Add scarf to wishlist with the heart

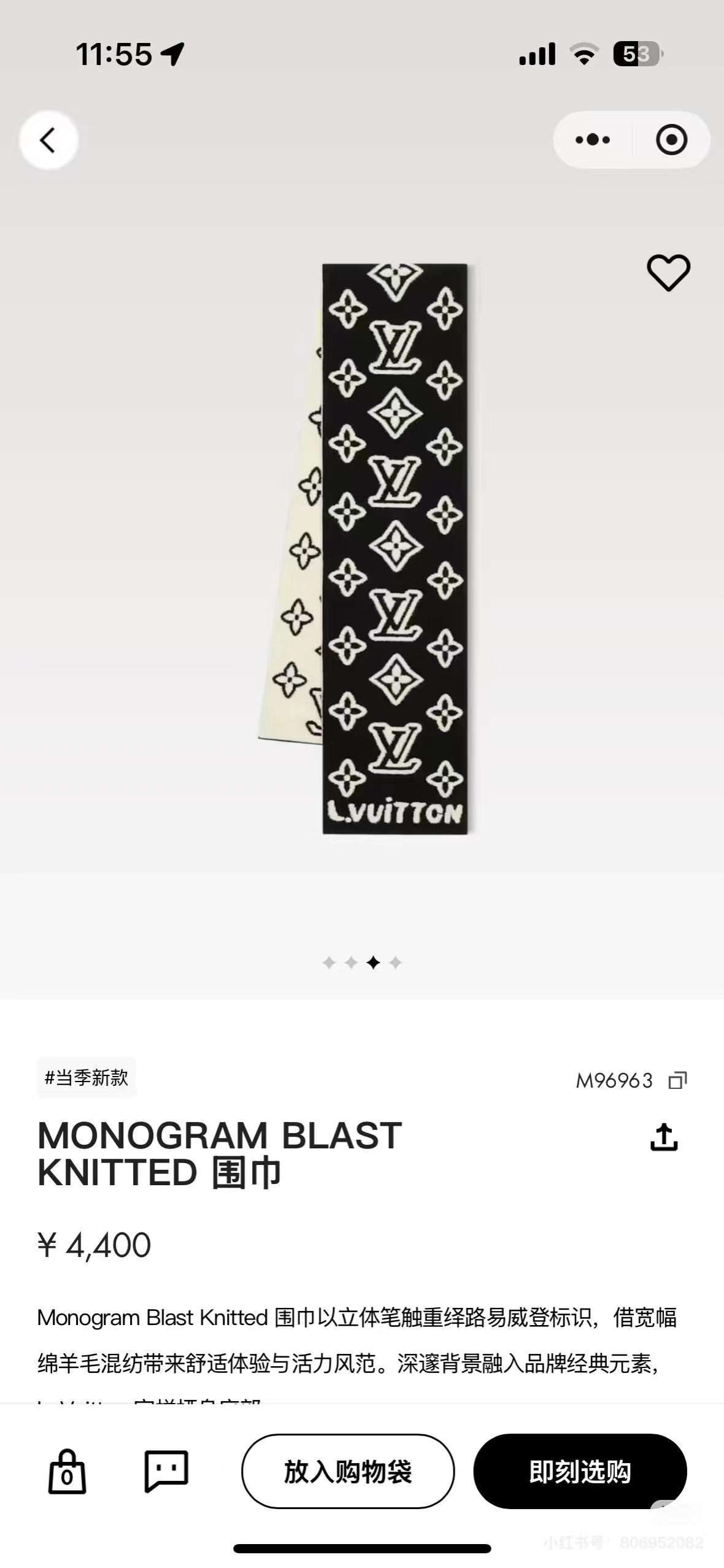668,272
